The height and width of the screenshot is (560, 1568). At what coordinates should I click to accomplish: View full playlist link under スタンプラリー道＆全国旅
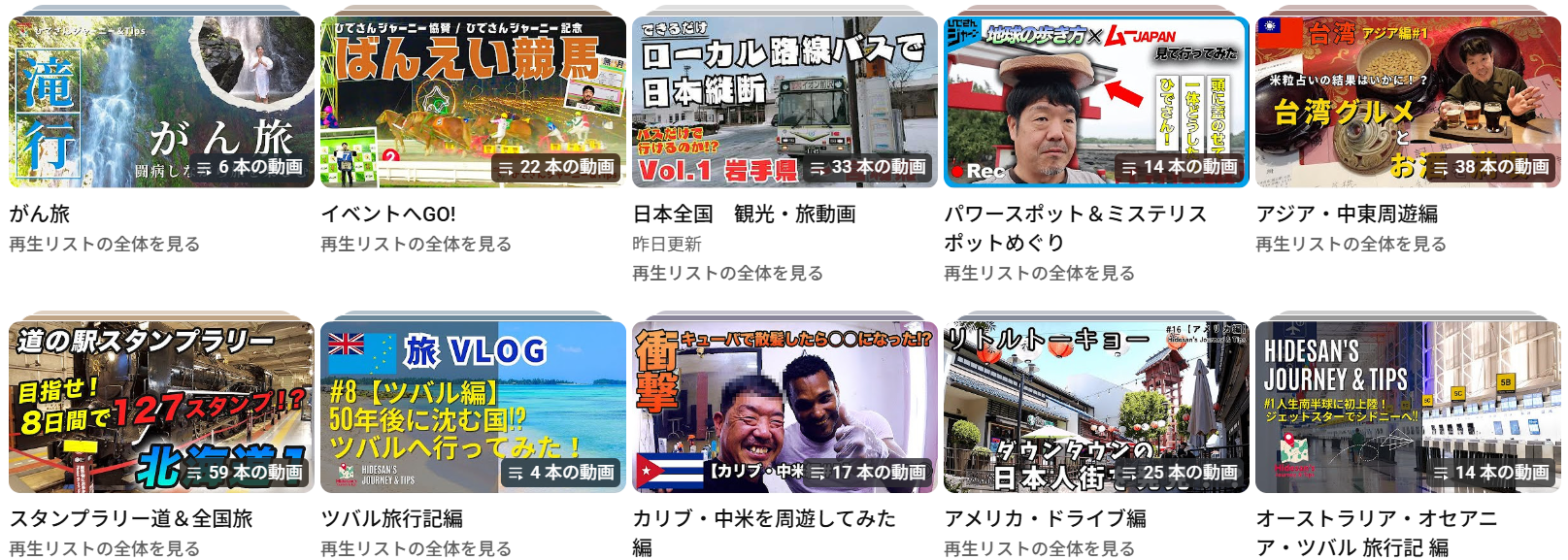pyautogui.click(x=105, y=548)
